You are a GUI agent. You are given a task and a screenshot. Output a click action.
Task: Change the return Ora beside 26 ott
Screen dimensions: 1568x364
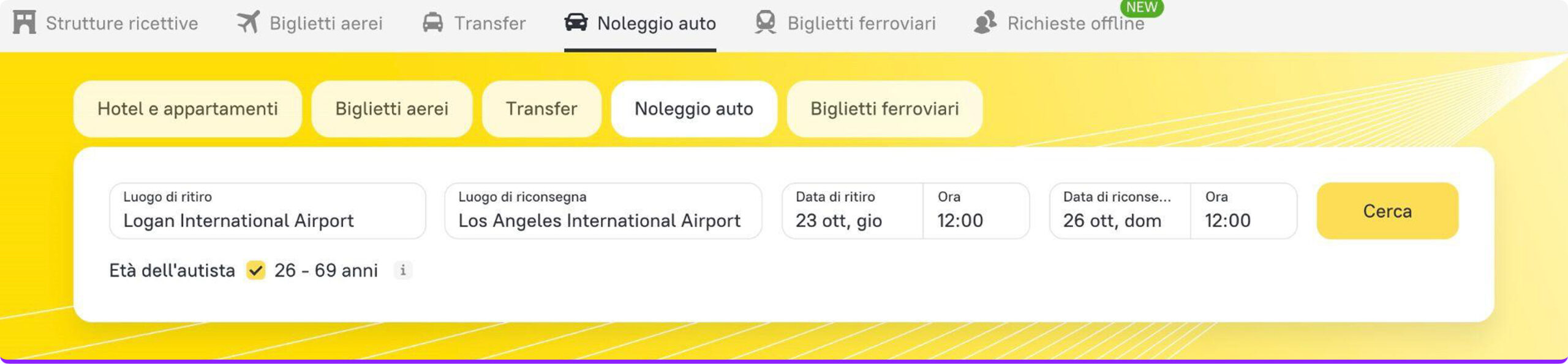pos(1243,211)
